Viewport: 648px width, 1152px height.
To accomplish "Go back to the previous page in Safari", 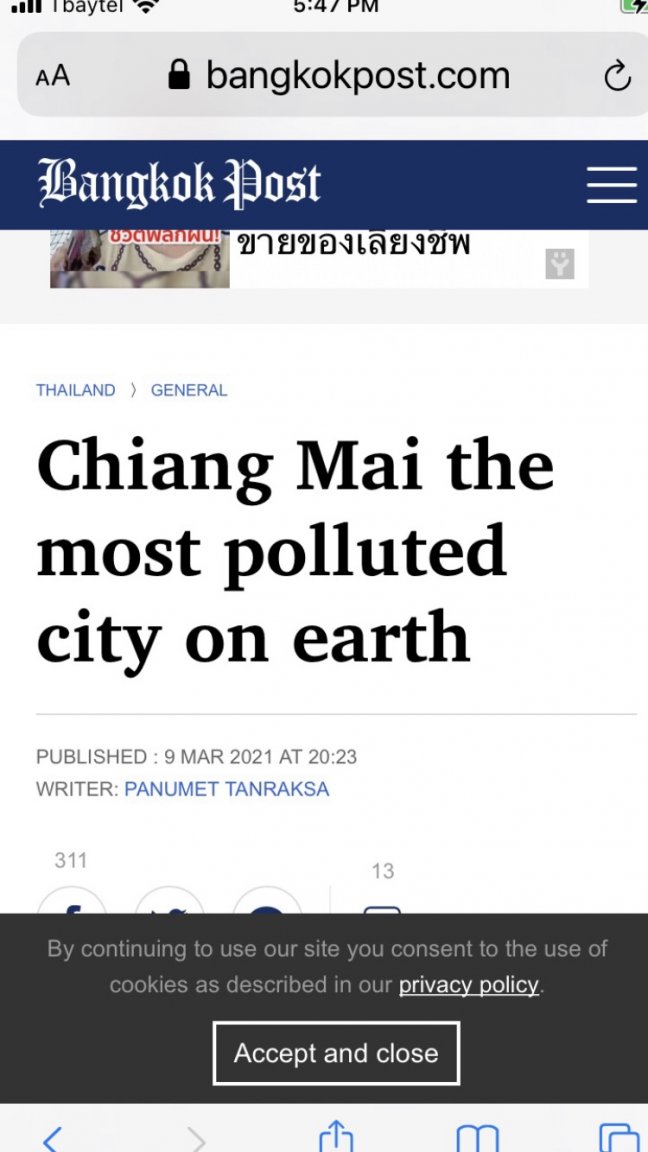I will pyautogui.click(x=52, y=1137).
